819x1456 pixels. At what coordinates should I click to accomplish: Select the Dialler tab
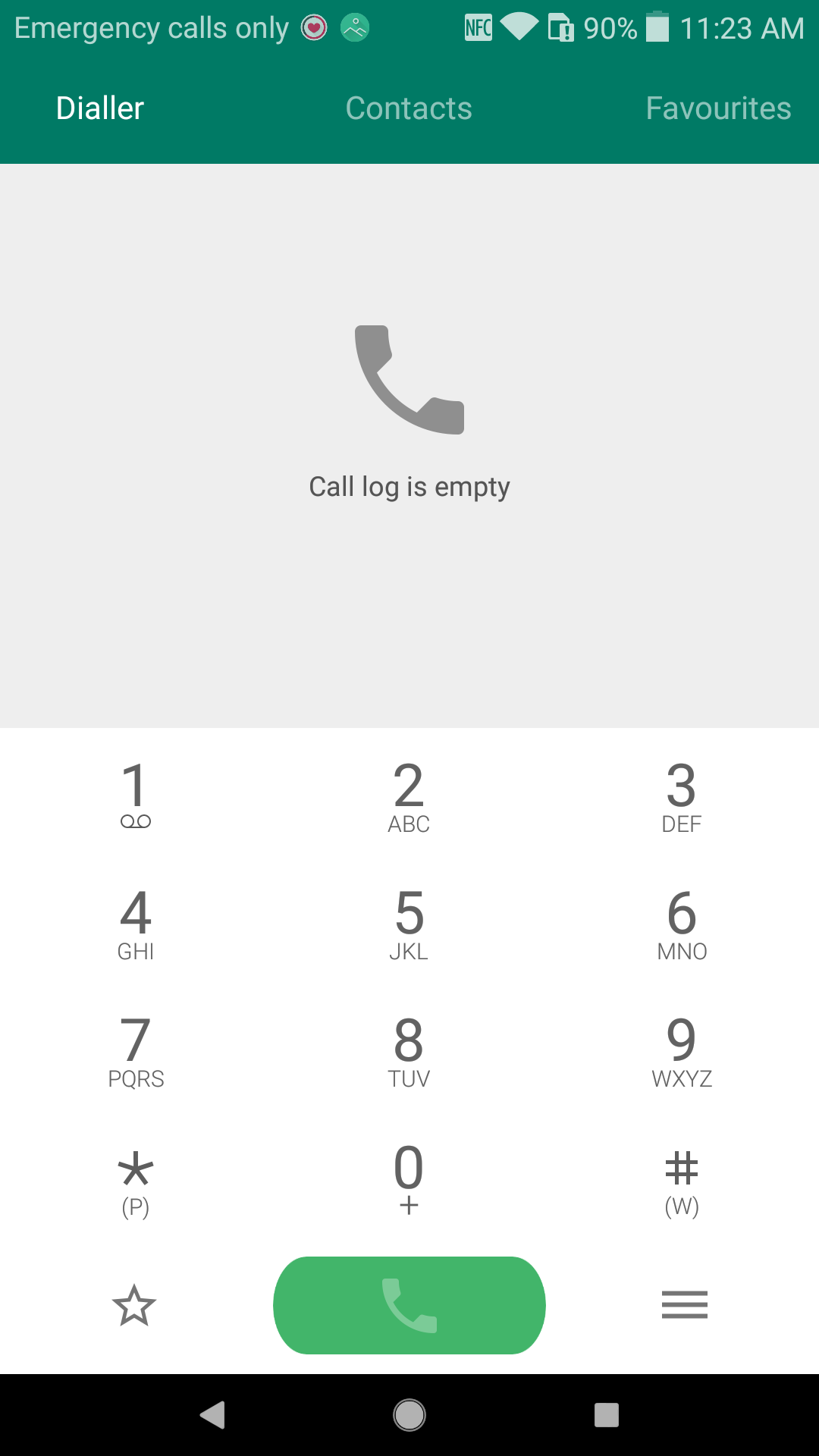[100, 108]
